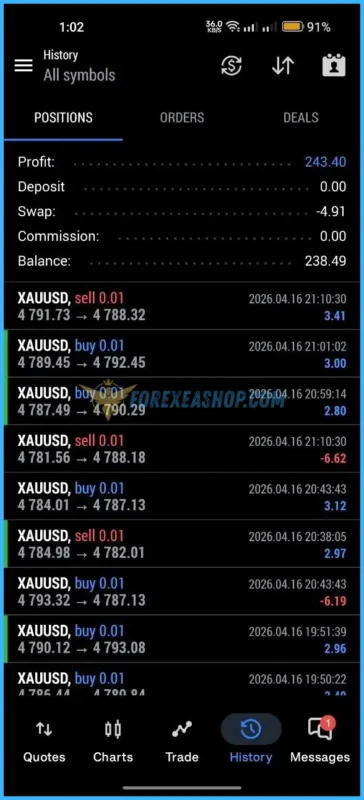
Task: Open the sell position with 3.41 profit
Action: [x=182, y=306]
